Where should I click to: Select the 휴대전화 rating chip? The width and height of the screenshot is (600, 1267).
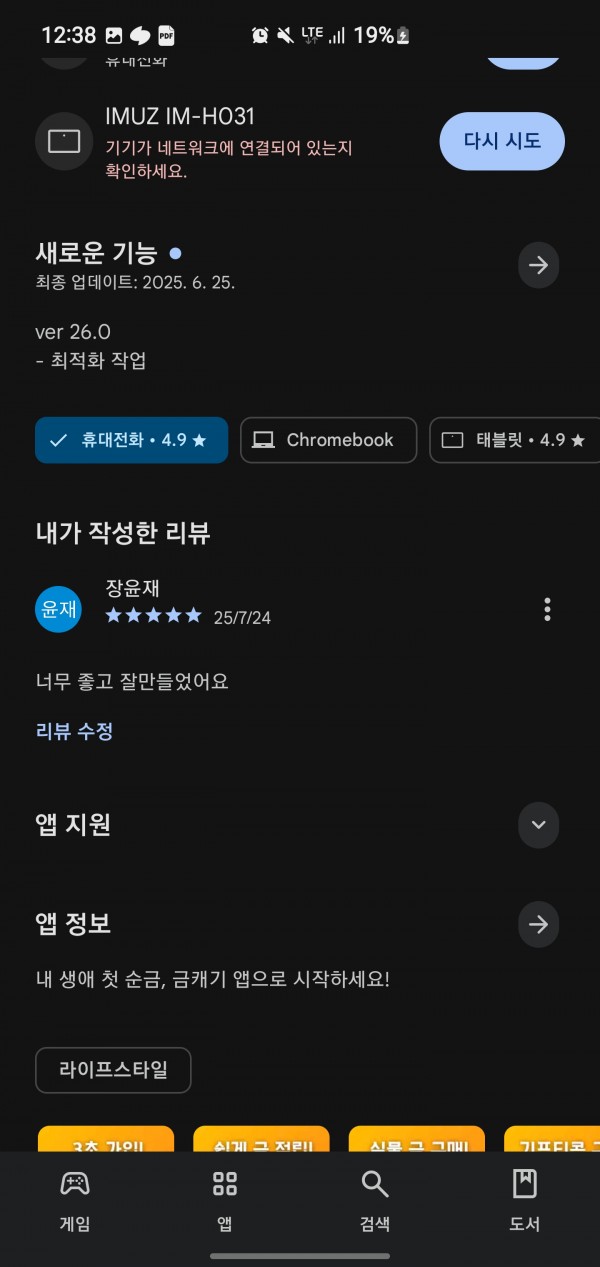pyautogui.click(x=131, y=440)
